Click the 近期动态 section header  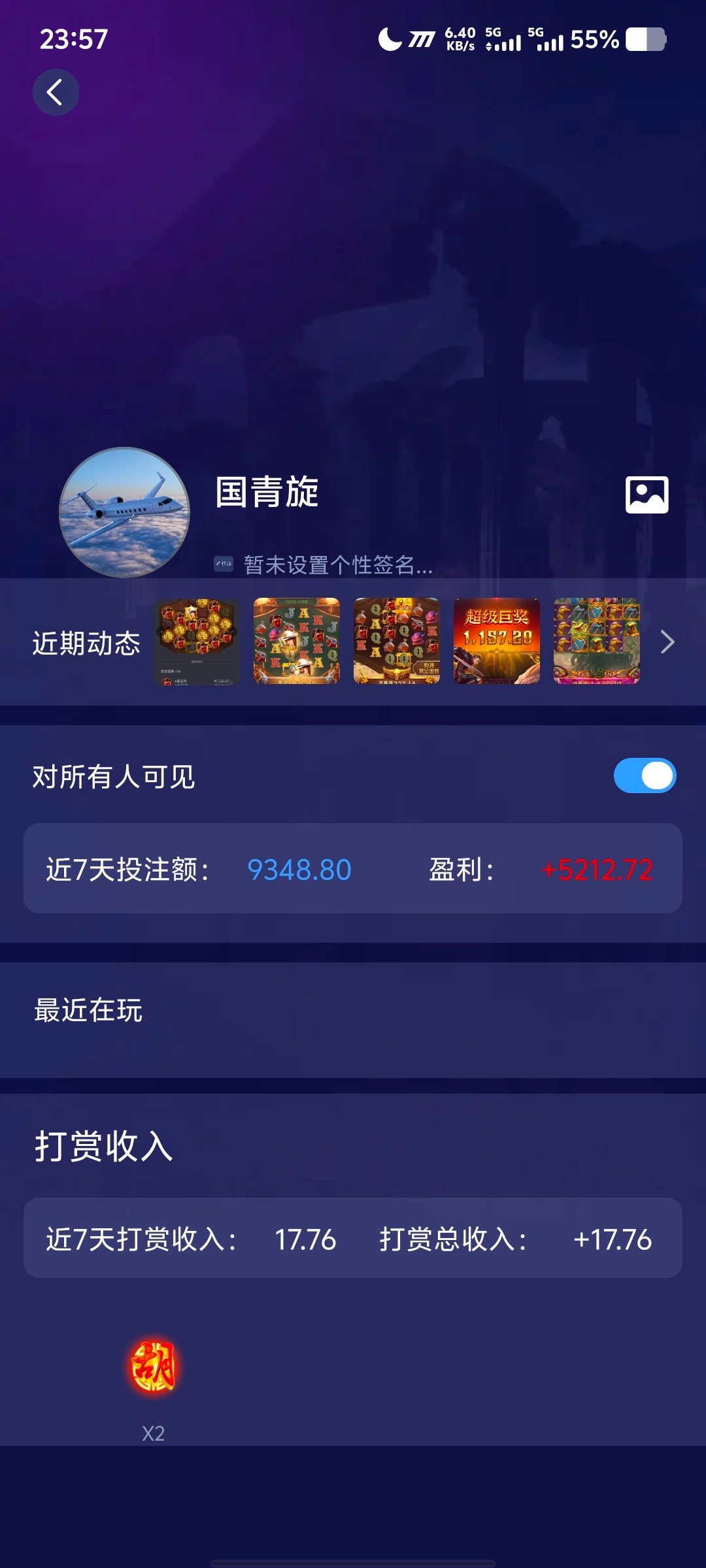point(86,643)
